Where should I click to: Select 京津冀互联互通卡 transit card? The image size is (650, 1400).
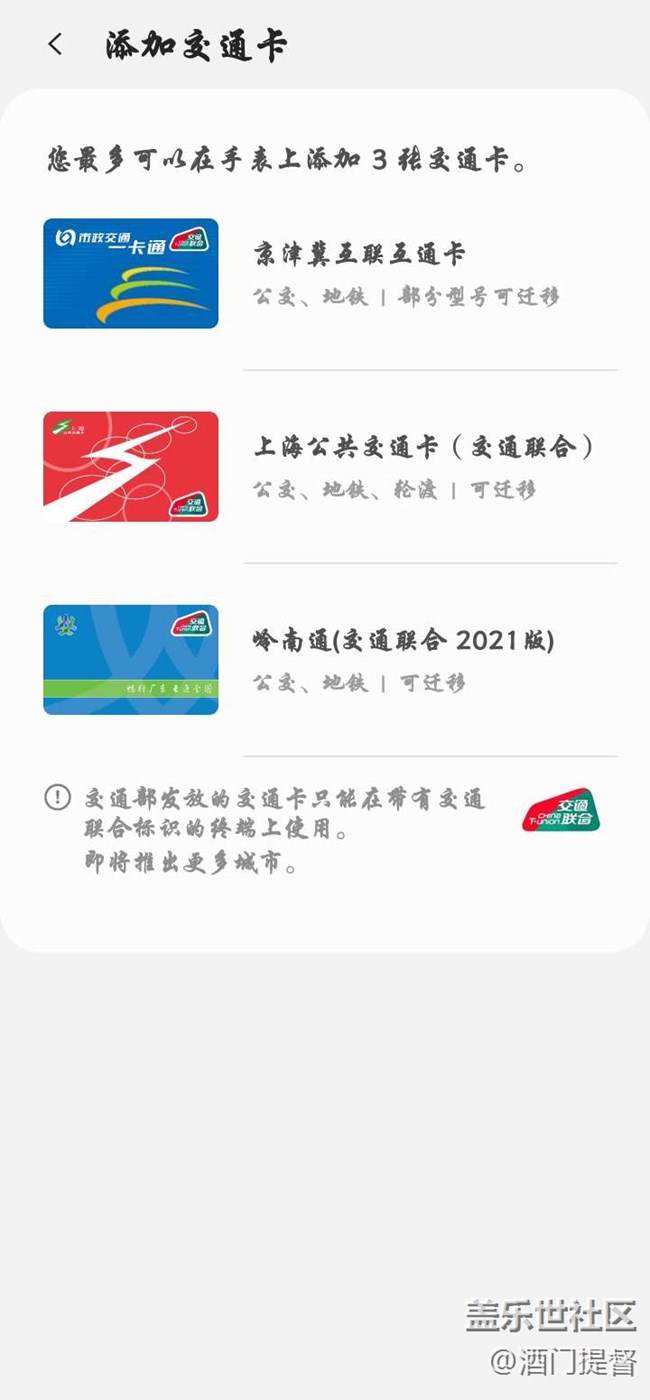point(330,273)
